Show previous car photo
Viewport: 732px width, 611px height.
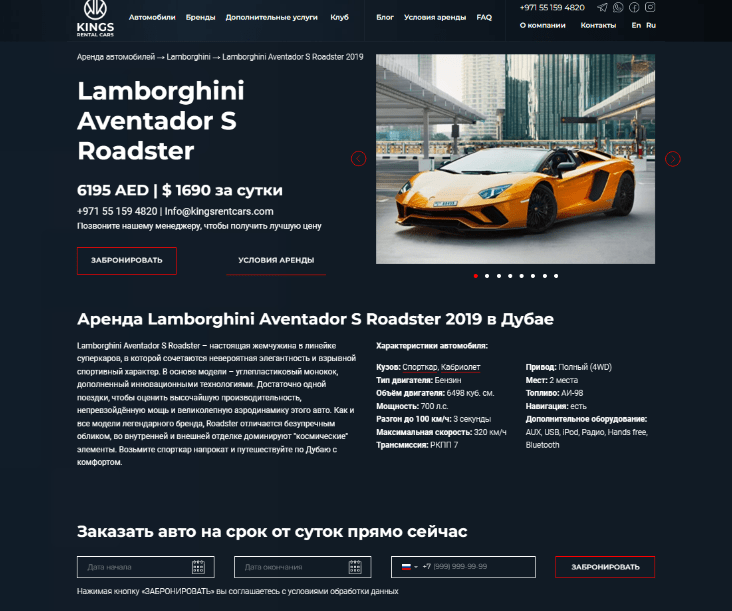tap(358, 158)
